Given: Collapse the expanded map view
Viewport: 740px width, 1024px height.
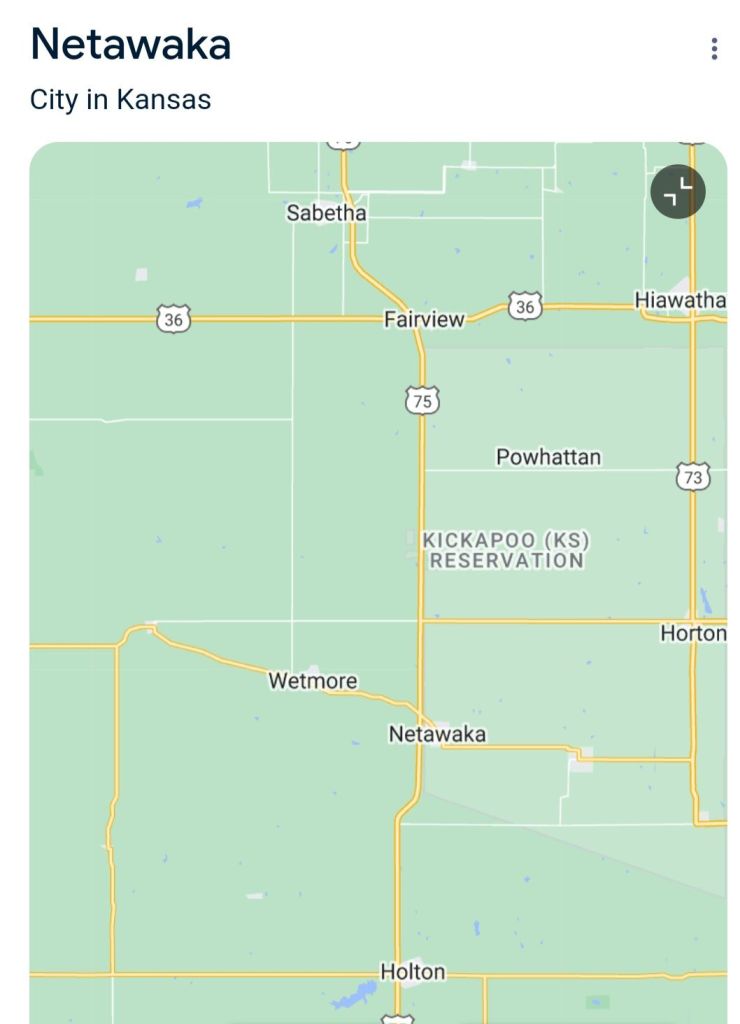Looking at the screenshot, I should point(678,191).
